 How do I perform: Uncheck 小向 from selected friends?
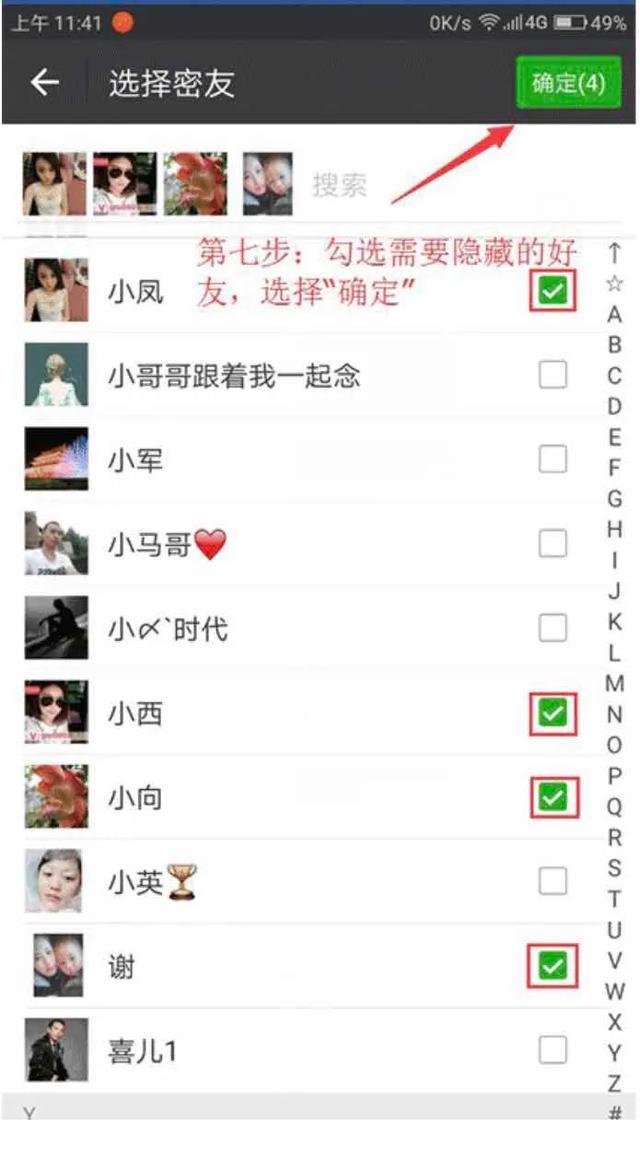(x=553, y=797)
